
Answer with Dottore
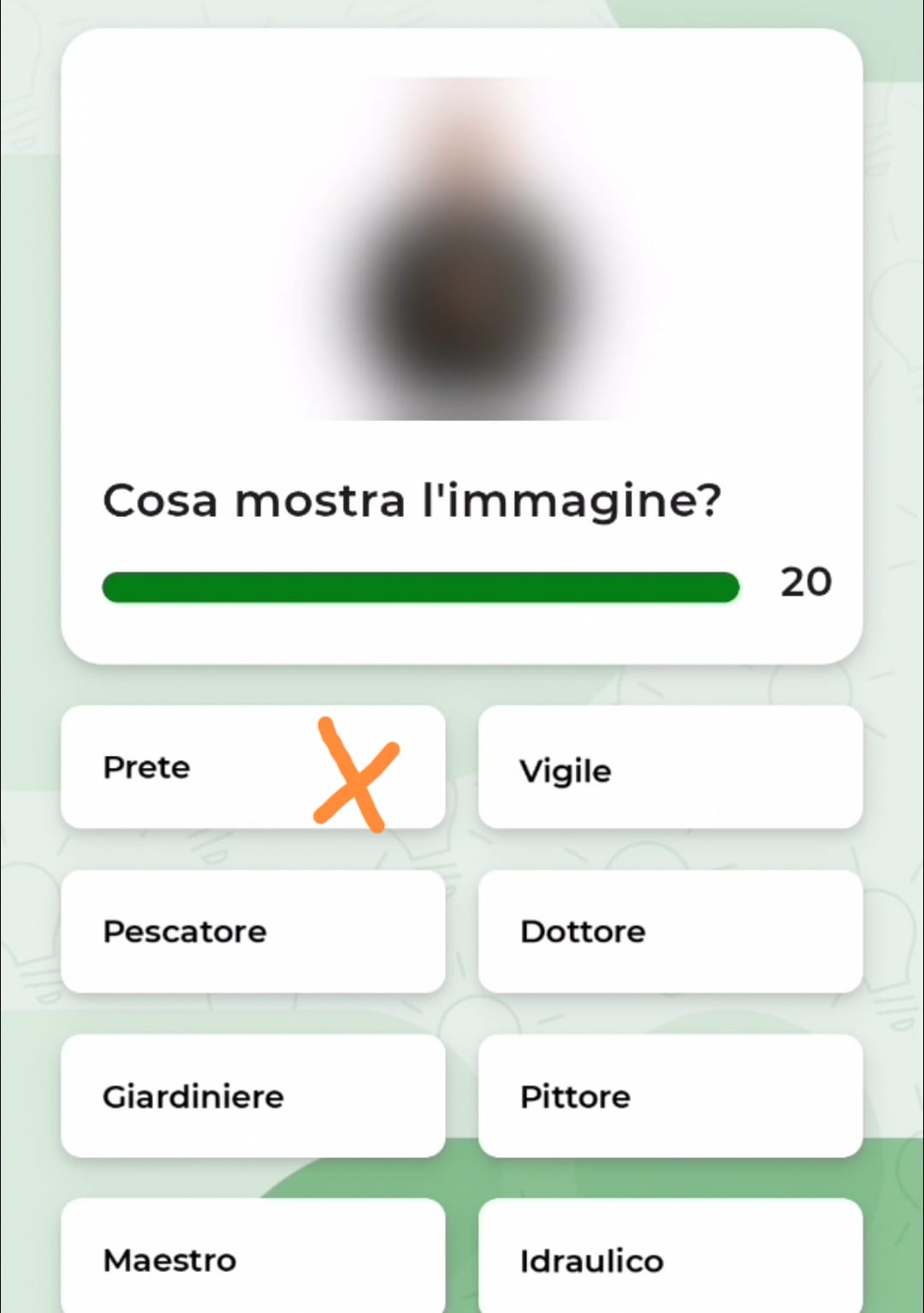(670, 931)
